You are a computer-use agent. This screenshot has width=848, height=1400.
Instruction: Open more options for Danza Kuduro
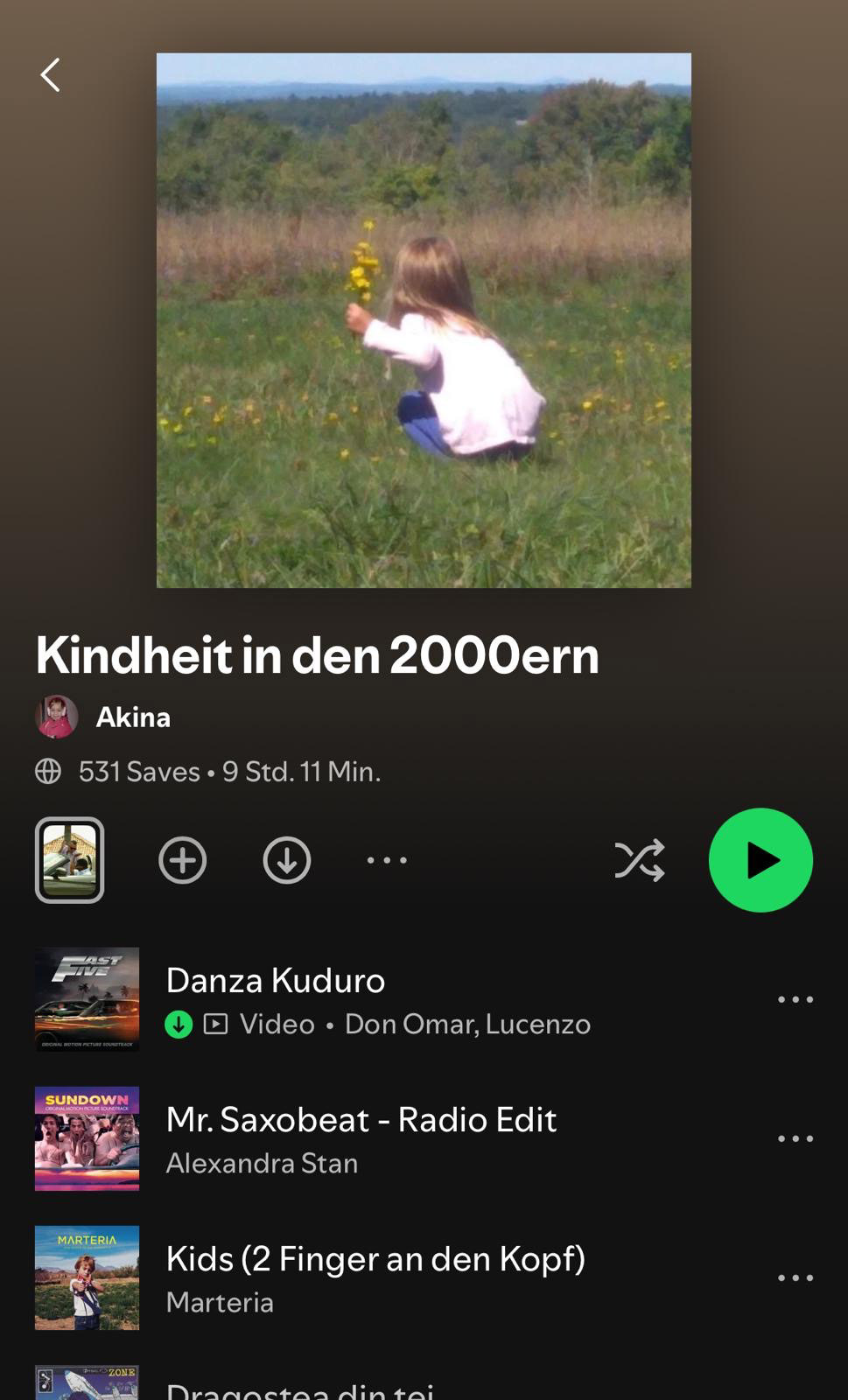coord(795,999)
